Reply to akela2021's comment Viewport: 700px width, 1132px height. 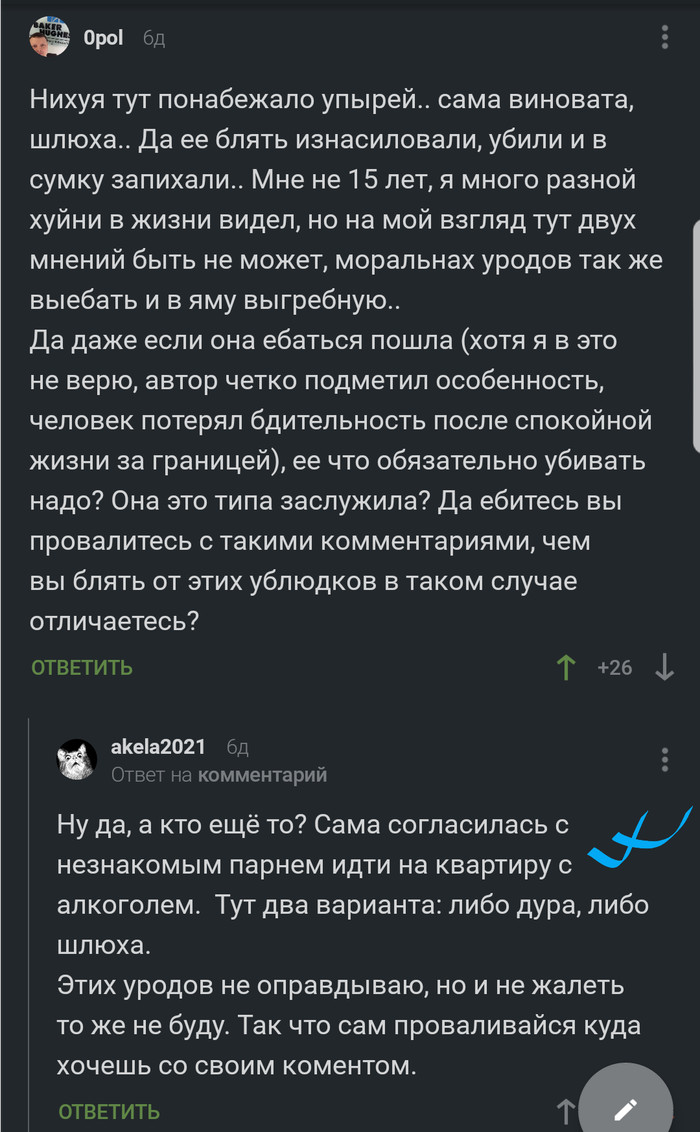coord(109,1111)
